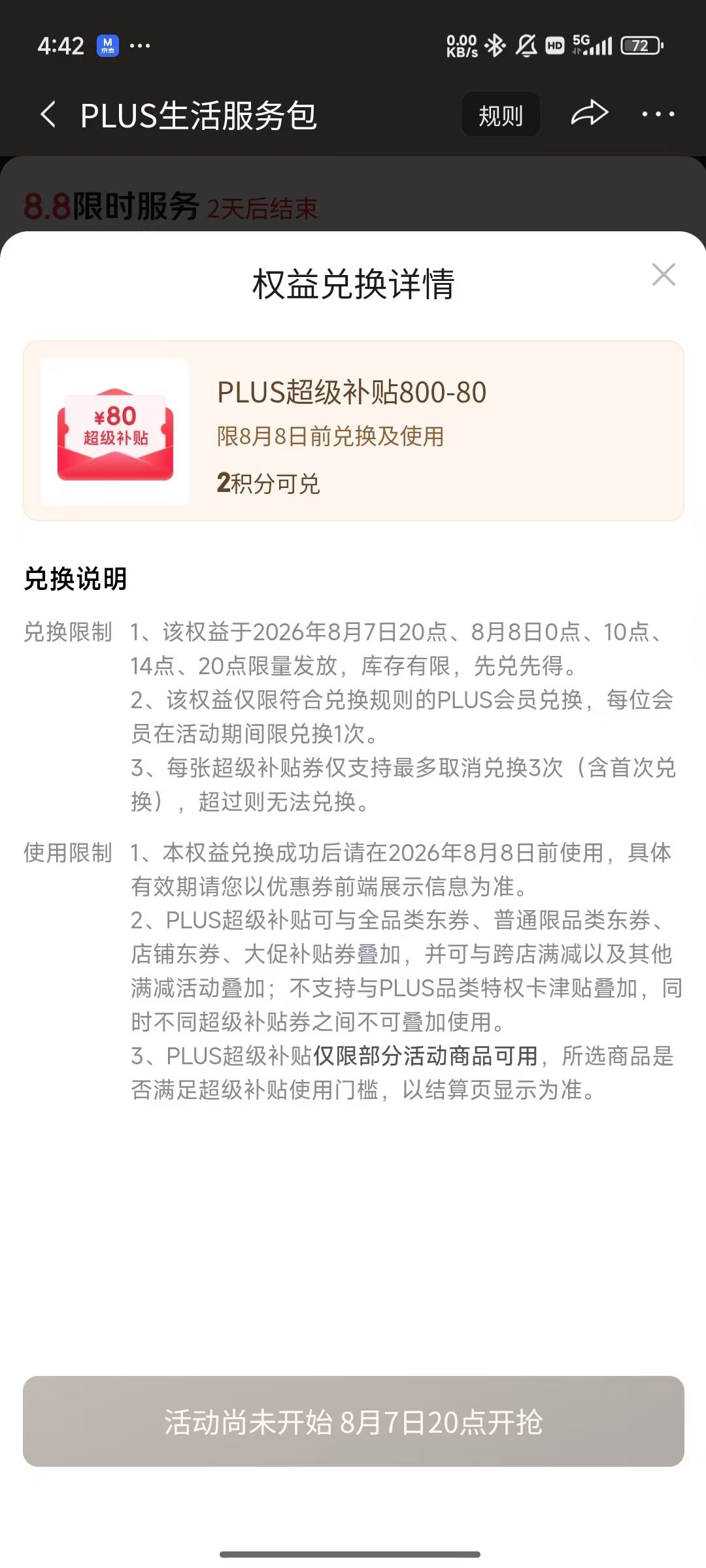Close the 权益兑换详情 sheet
The width and height of the screenshot is (706, 1568).
tap(664, 274)
